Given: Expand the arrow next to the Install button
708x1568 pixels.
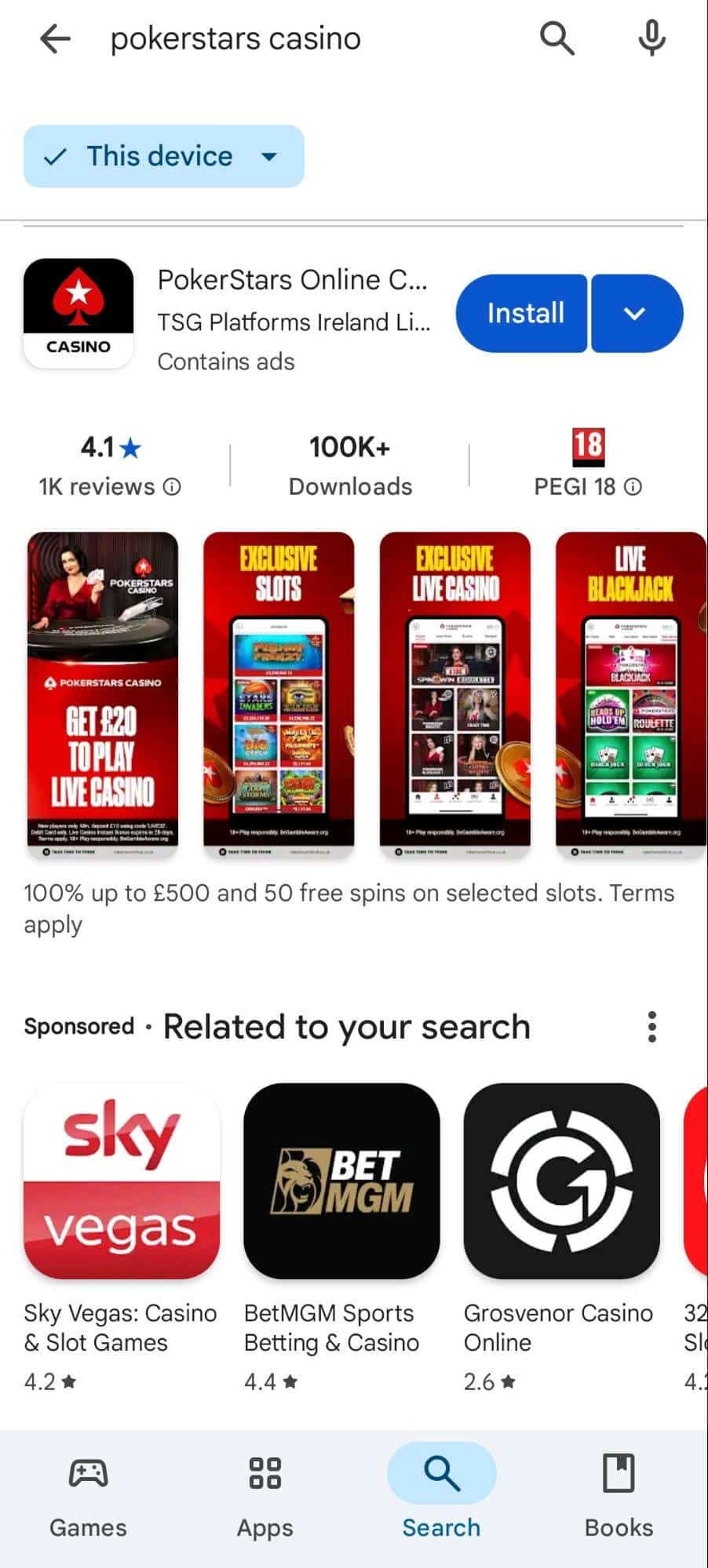Looking at the screenshot, I should pyautogui.click(x=636, y=313).
